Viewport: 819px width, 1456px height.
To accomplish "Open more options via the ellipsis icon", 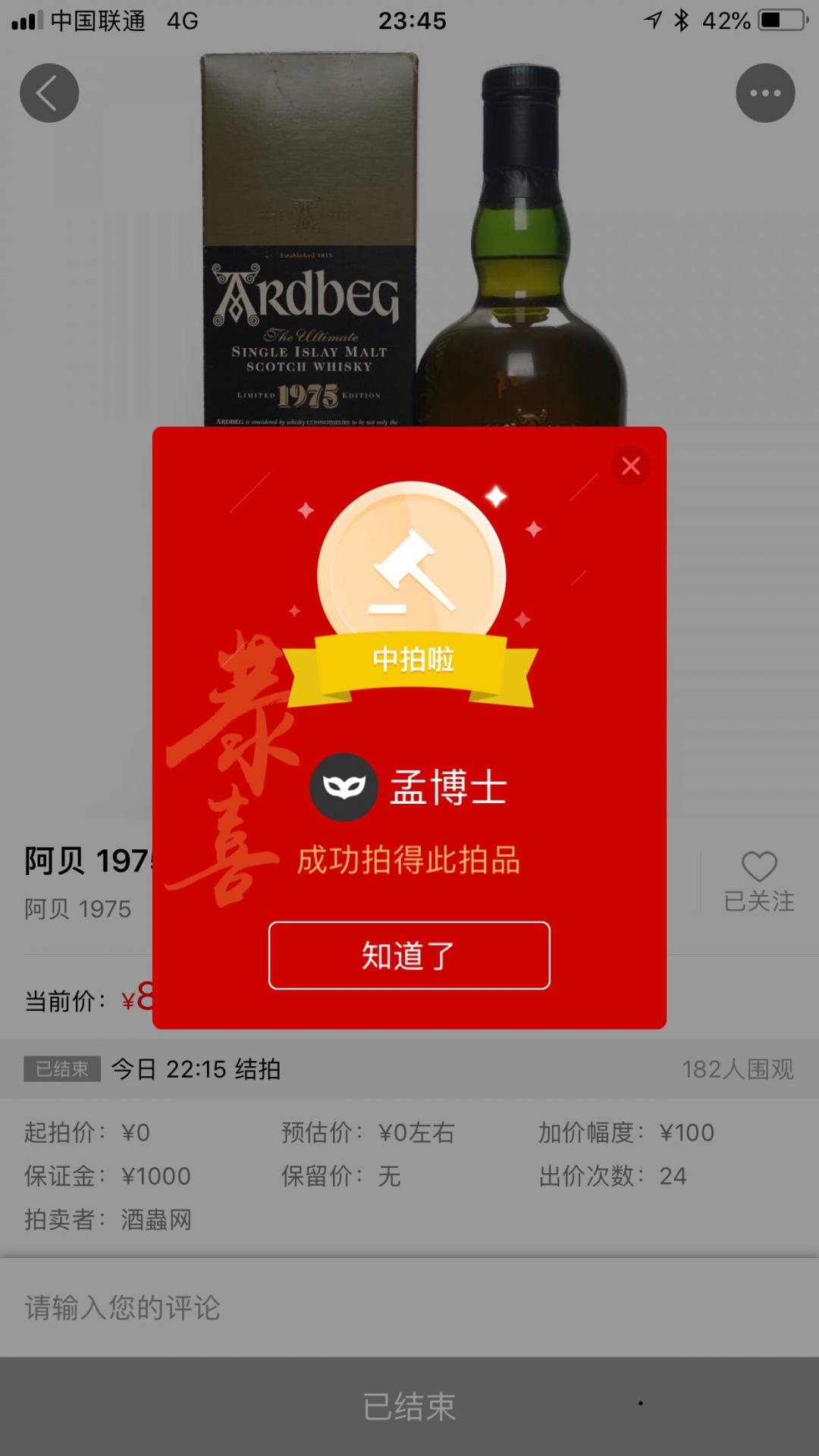I will 765,93.
